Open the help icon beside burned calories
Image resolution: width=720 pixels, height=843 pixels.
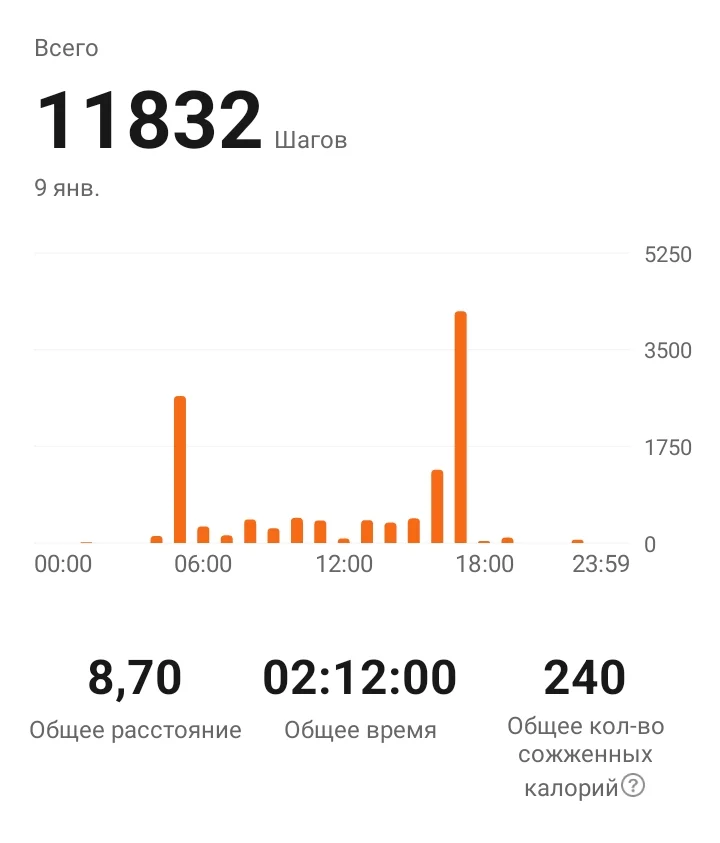coord(633,786)
